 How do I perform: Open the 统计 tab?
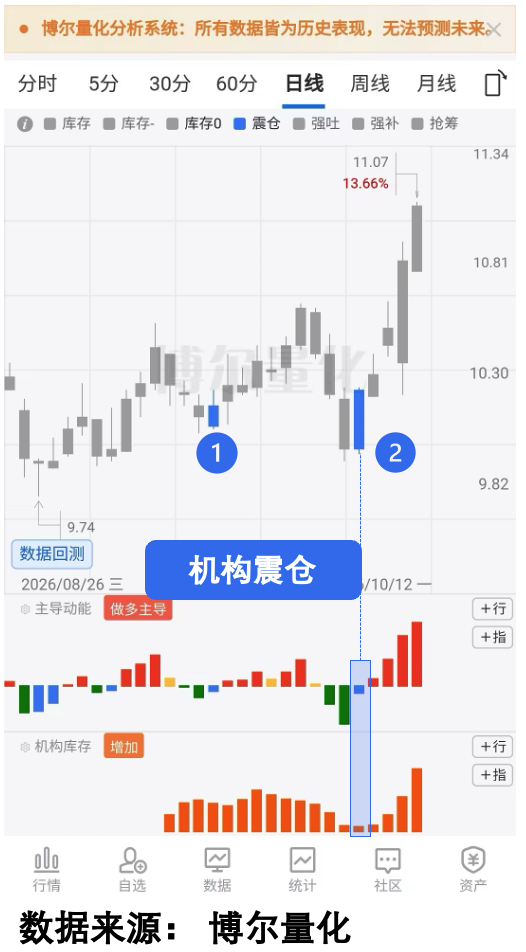click(302, 870)
